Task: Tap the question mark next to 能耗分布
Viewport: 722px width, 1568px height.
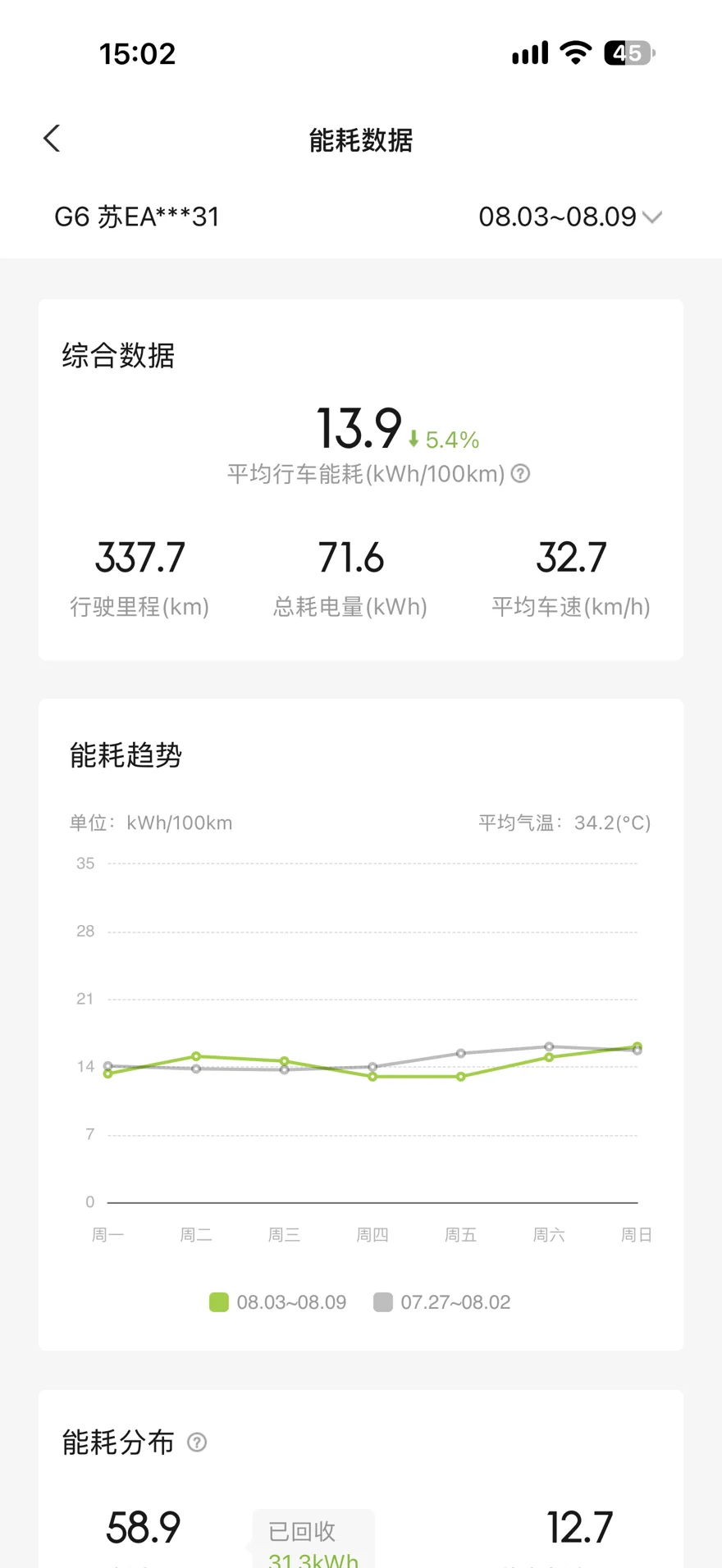Action: 197,1442
